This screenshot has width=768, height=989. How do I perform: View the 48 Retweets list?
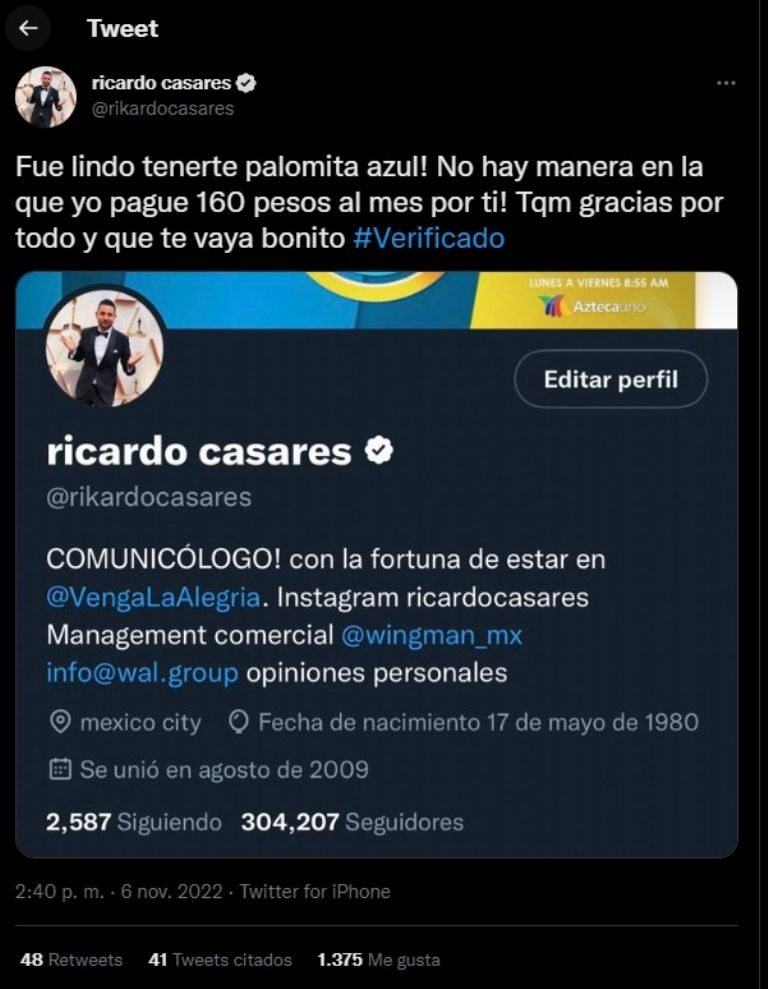coord(71,959)
